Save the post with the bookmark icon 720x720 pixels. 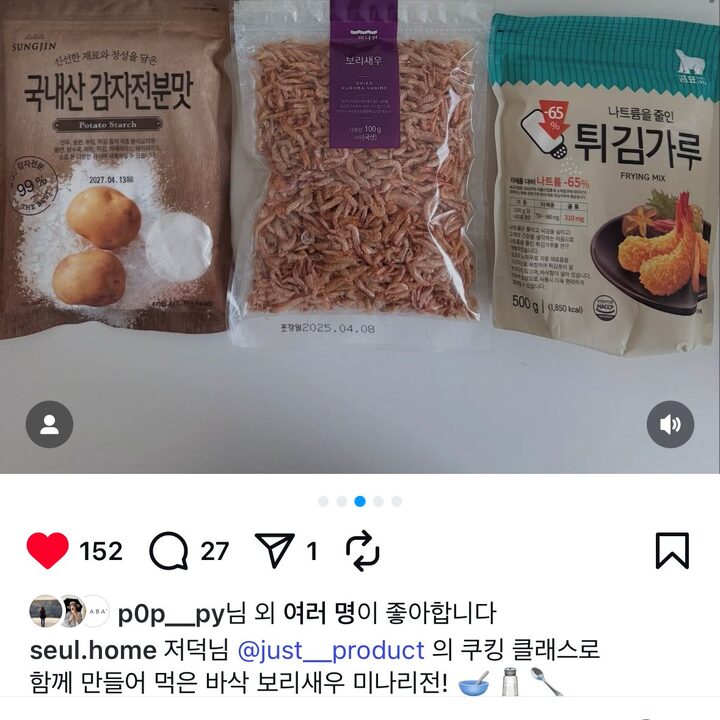[x=672, y=551]
